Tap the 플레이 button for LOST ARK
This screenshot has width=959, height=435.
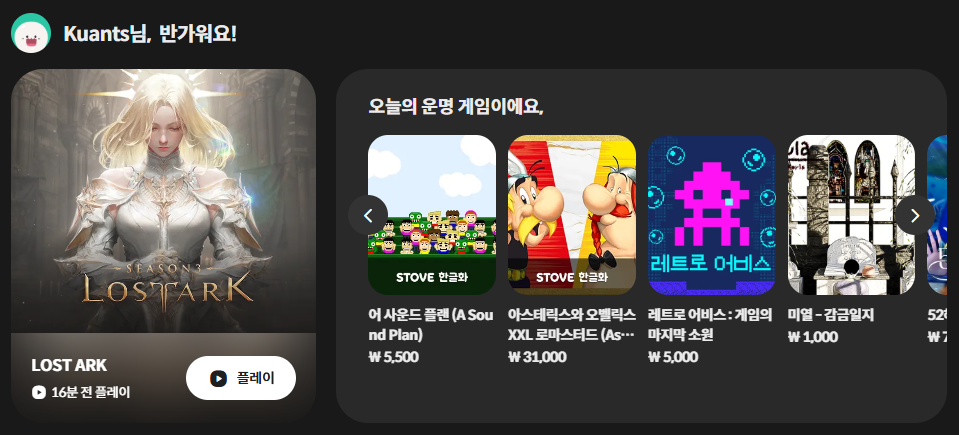coord(240,378)
